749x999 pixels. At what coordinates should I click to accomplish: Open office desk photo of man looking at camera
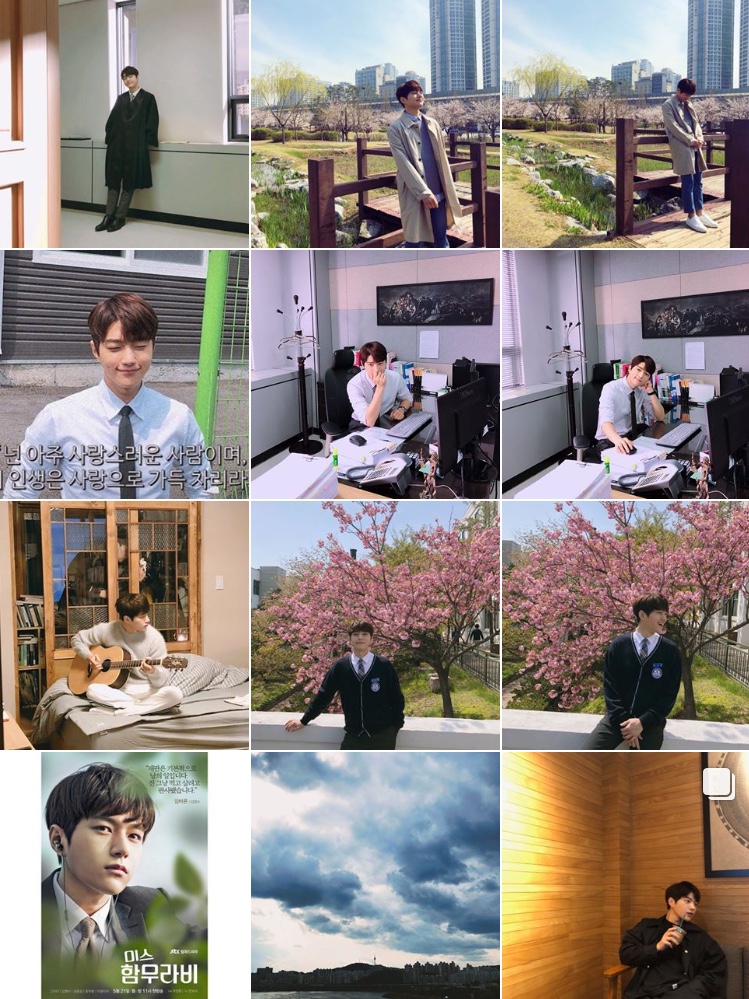625,374
